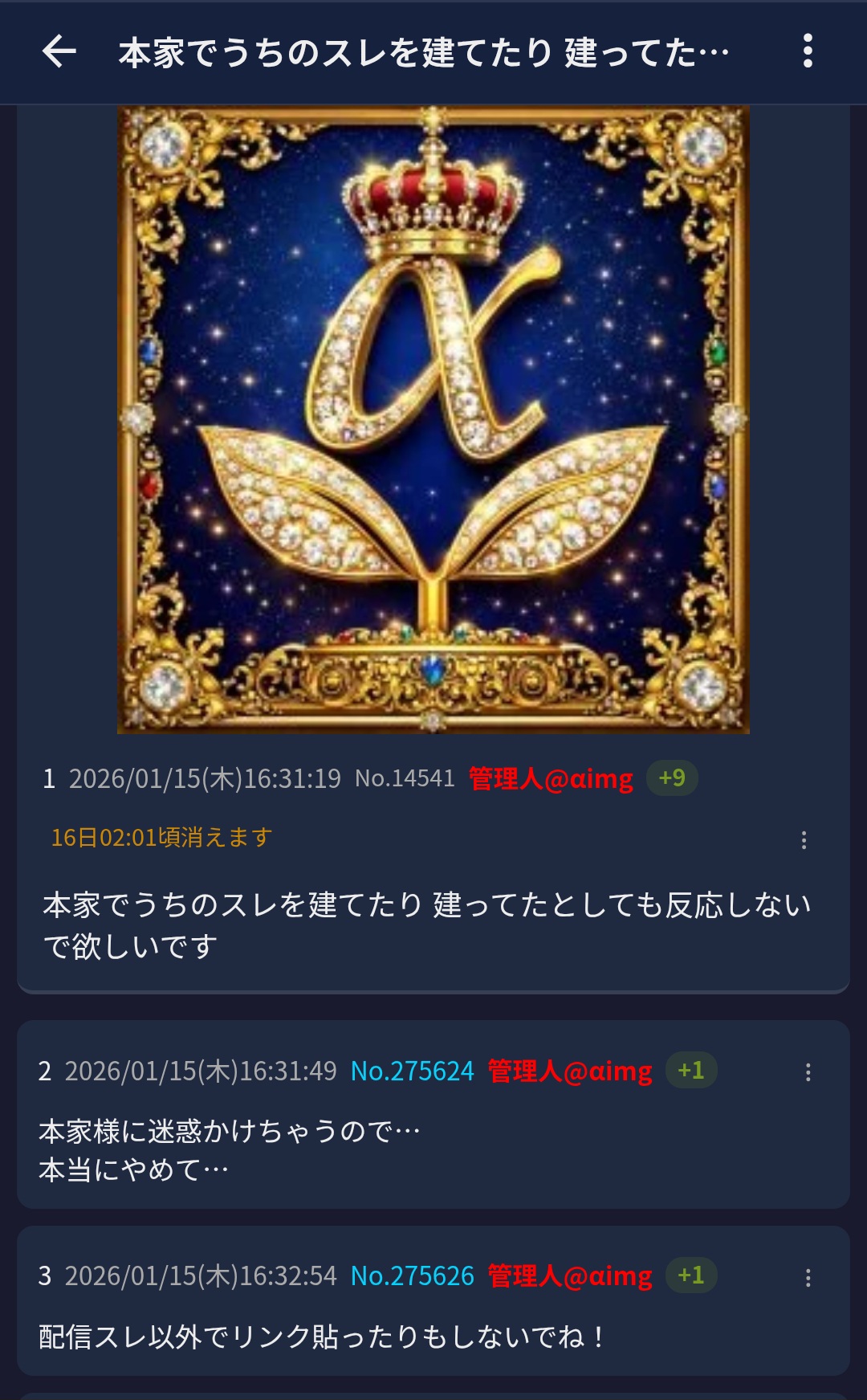Tap the +1 badge on post No.275626
Viewport: 867px width, 1400px height.
coord(690,1276)
